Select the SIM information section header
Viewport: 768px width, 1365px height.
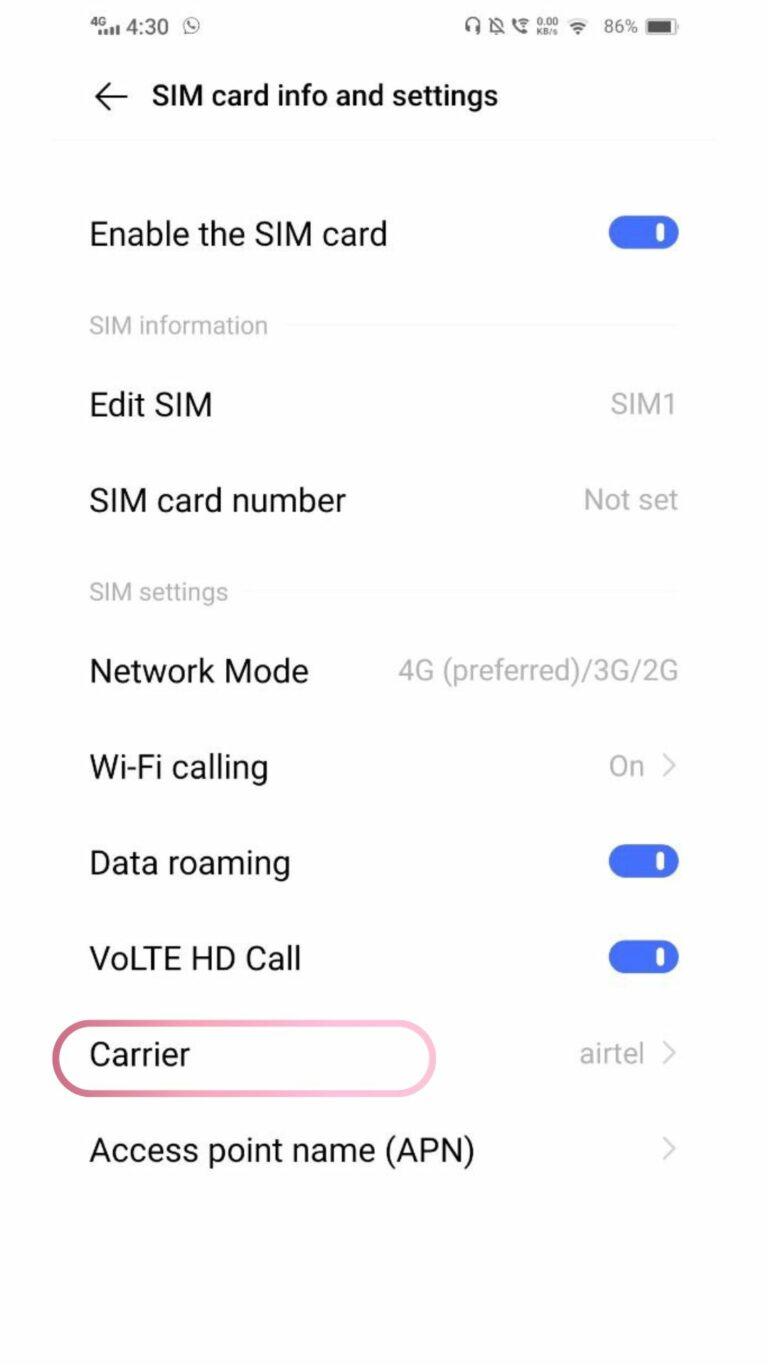pos(178,325)
